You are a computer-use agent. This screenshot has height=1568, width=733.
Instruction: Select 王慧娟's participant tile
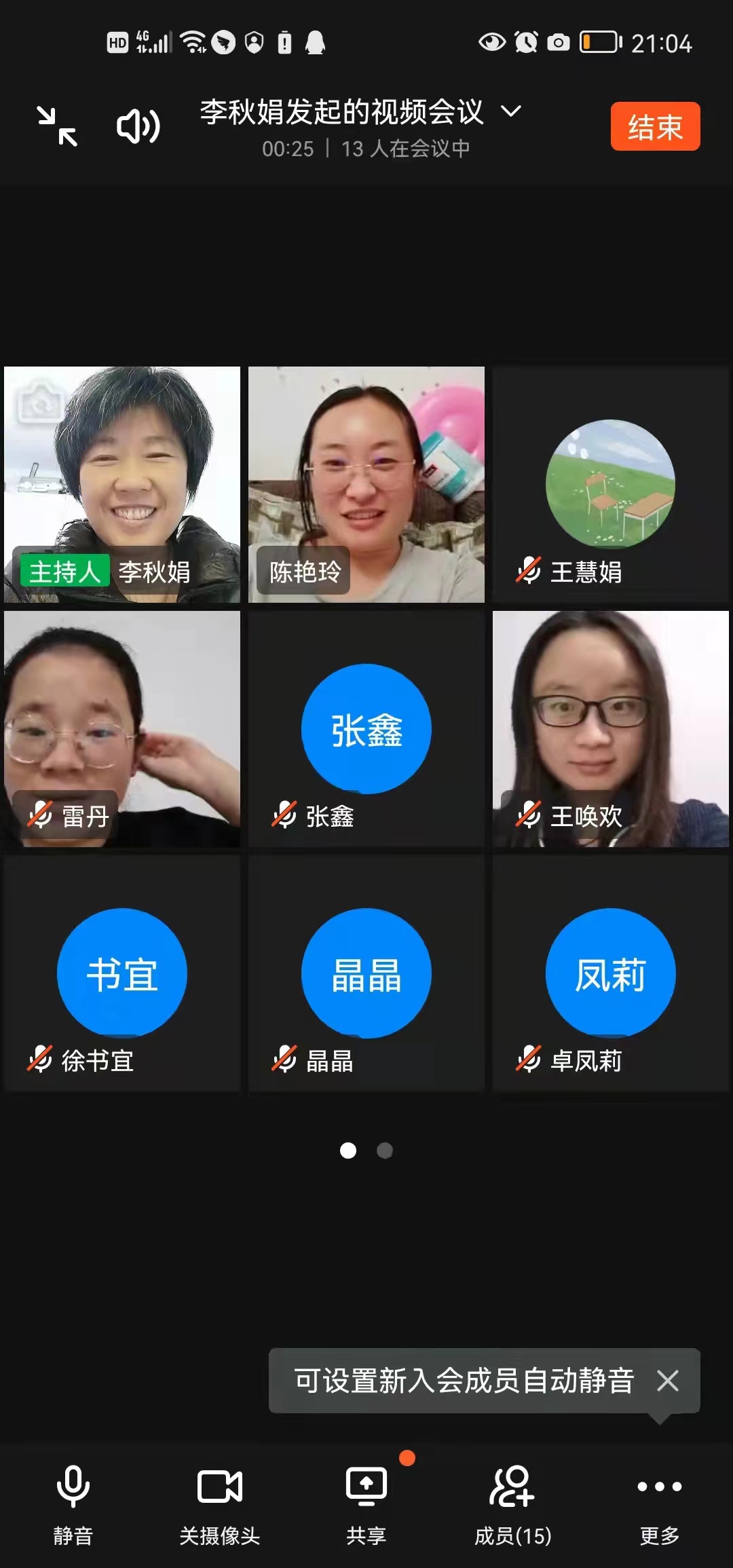pyautogui.click(x=611, y=485)
